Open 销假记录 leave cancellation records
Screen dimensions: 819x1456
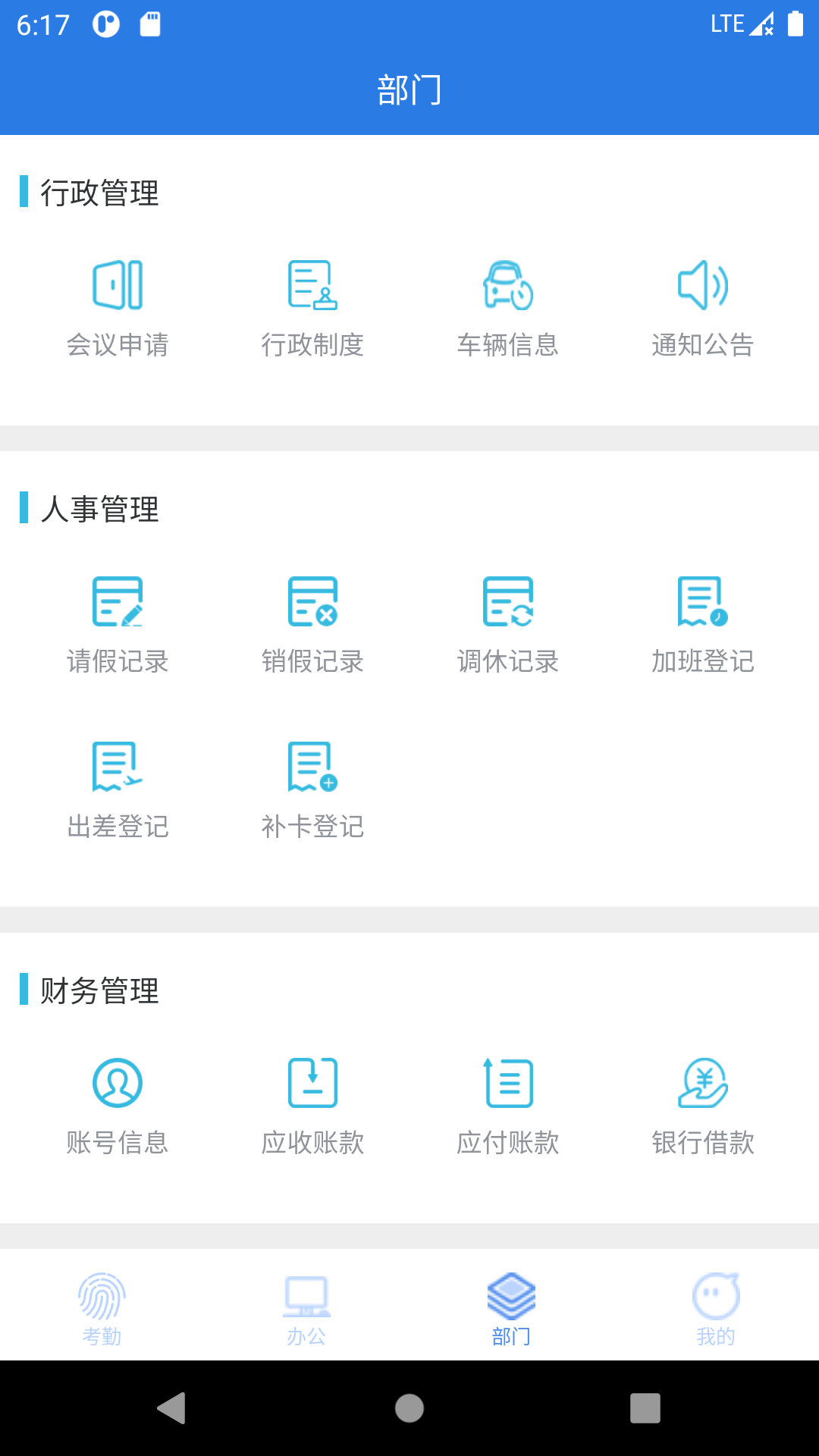pos(312,623)
